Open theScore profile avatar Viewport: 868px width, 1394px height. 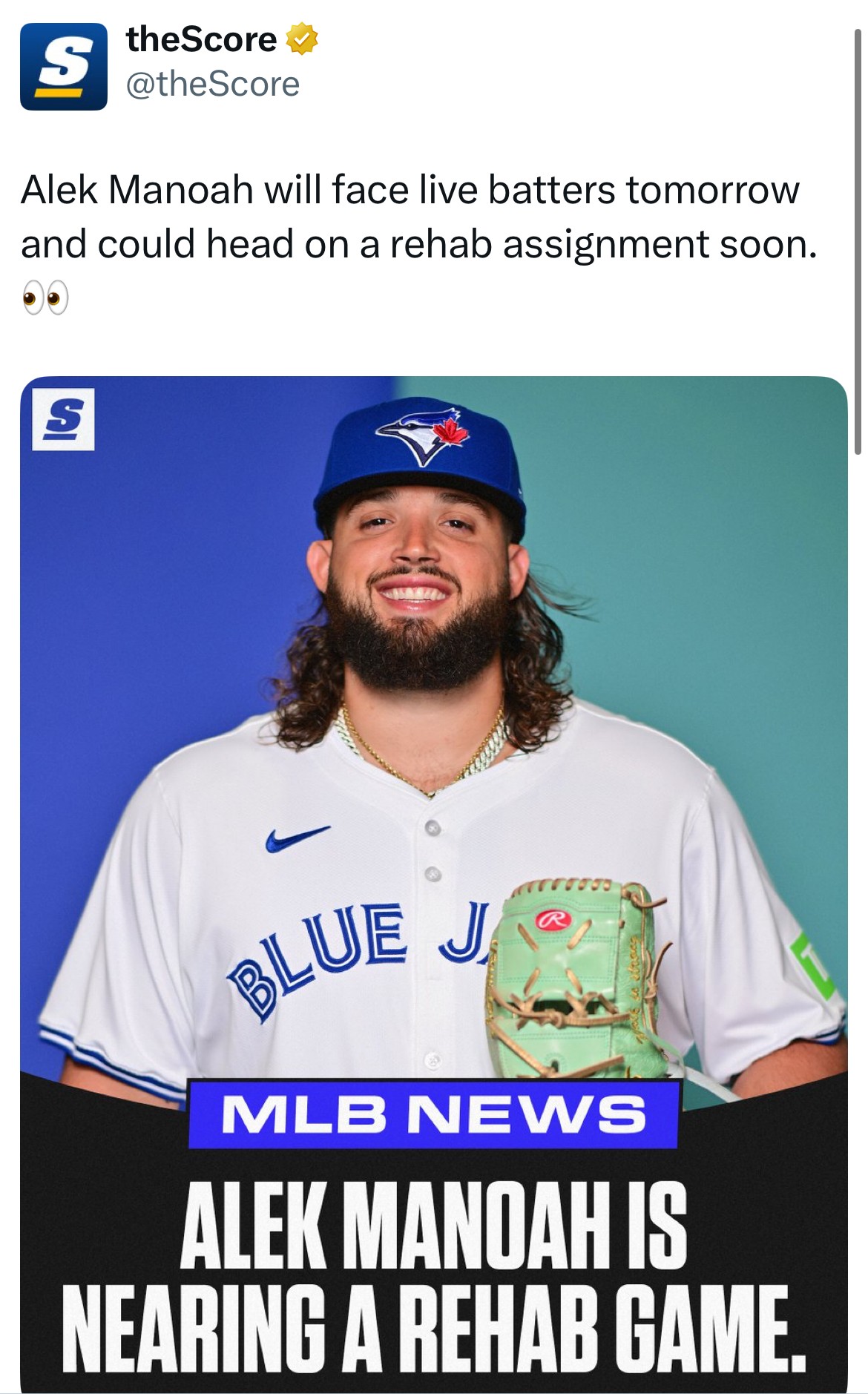[x=64, y=67]
